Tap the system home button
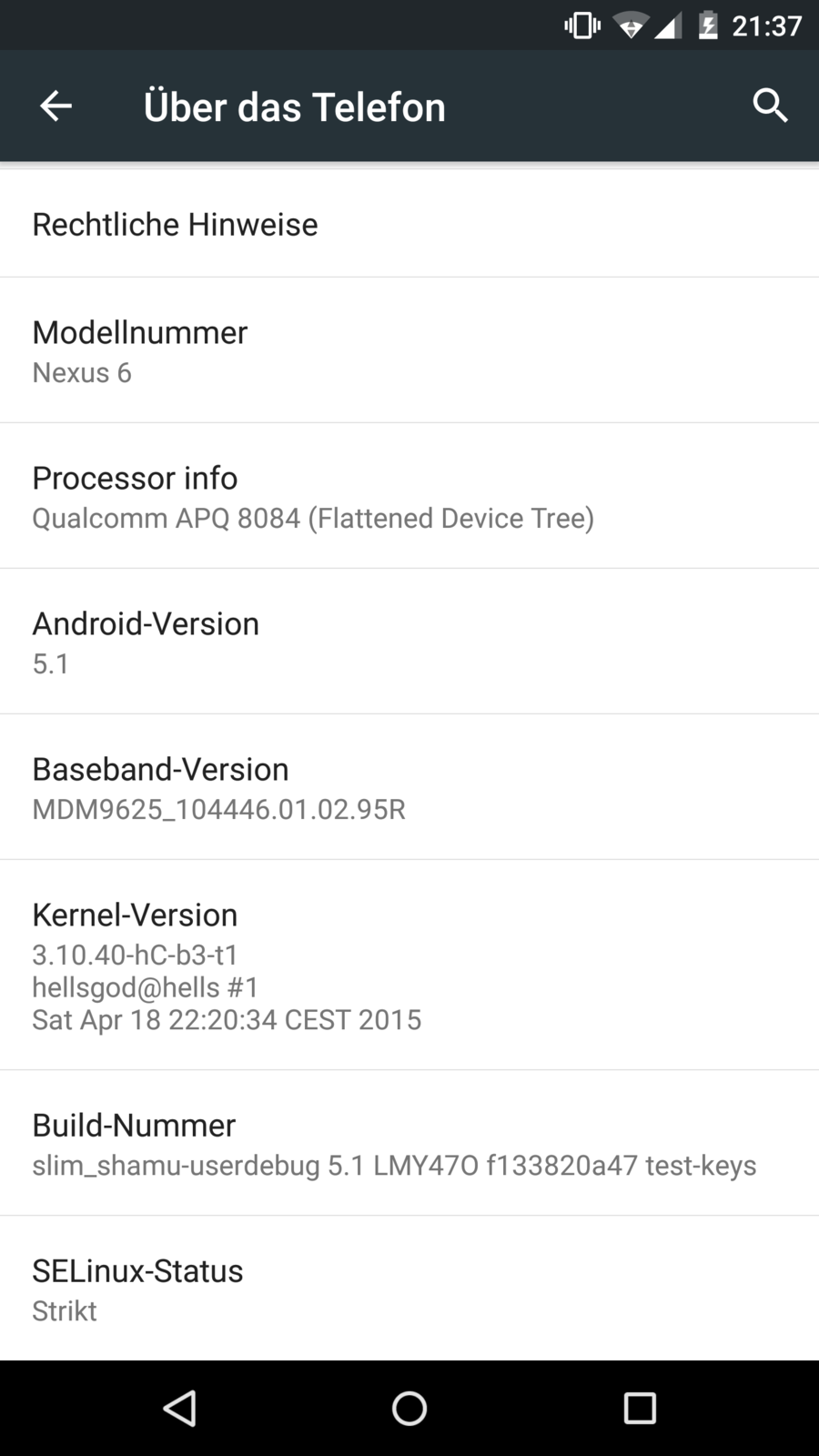The image size is (819, 1456). [x=409, y=1409]
